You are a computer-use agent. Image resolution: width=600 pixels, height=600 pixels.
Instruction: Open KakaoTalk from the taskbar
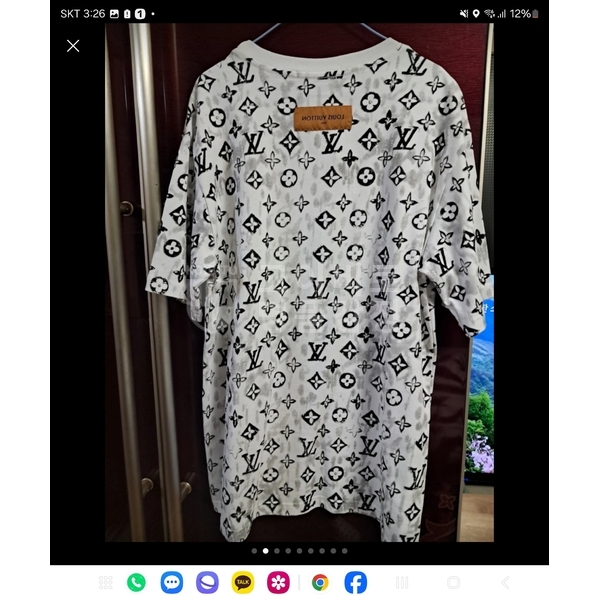pyautogui.click(x=243, y=582)
